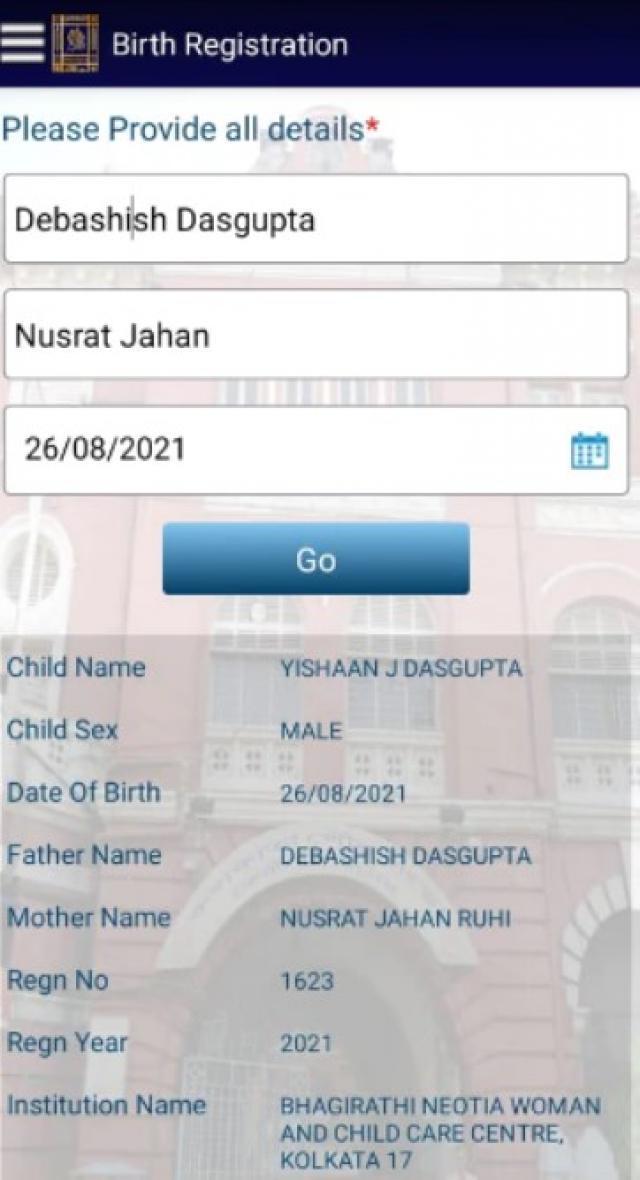640x1180 pixels.
Task: Tap the Nusrat Jahan name field
Action: click(x=316, y=335)
